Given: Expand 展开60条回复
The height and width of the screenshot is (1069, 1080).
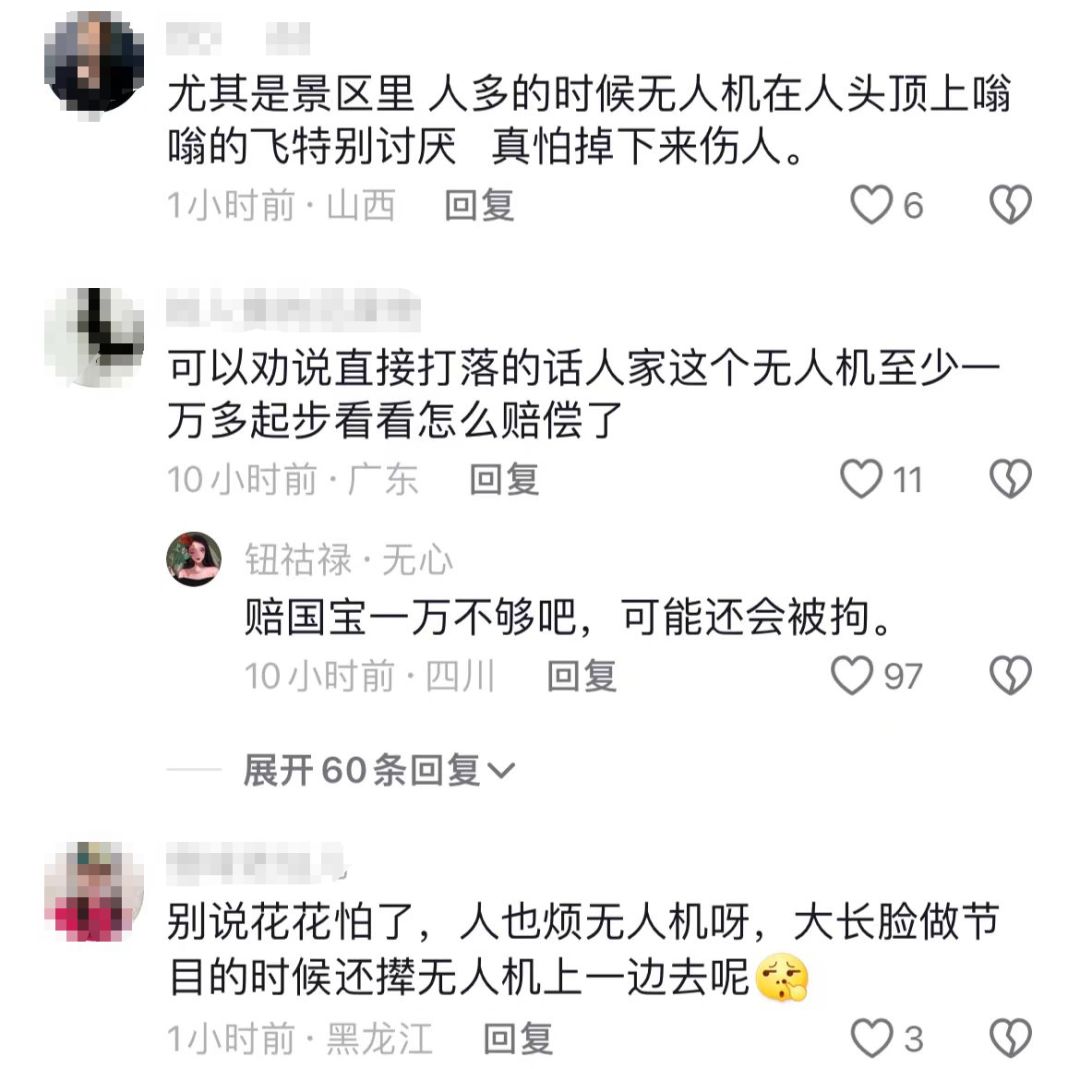Looking at the screenshot, I should [378, 770].
